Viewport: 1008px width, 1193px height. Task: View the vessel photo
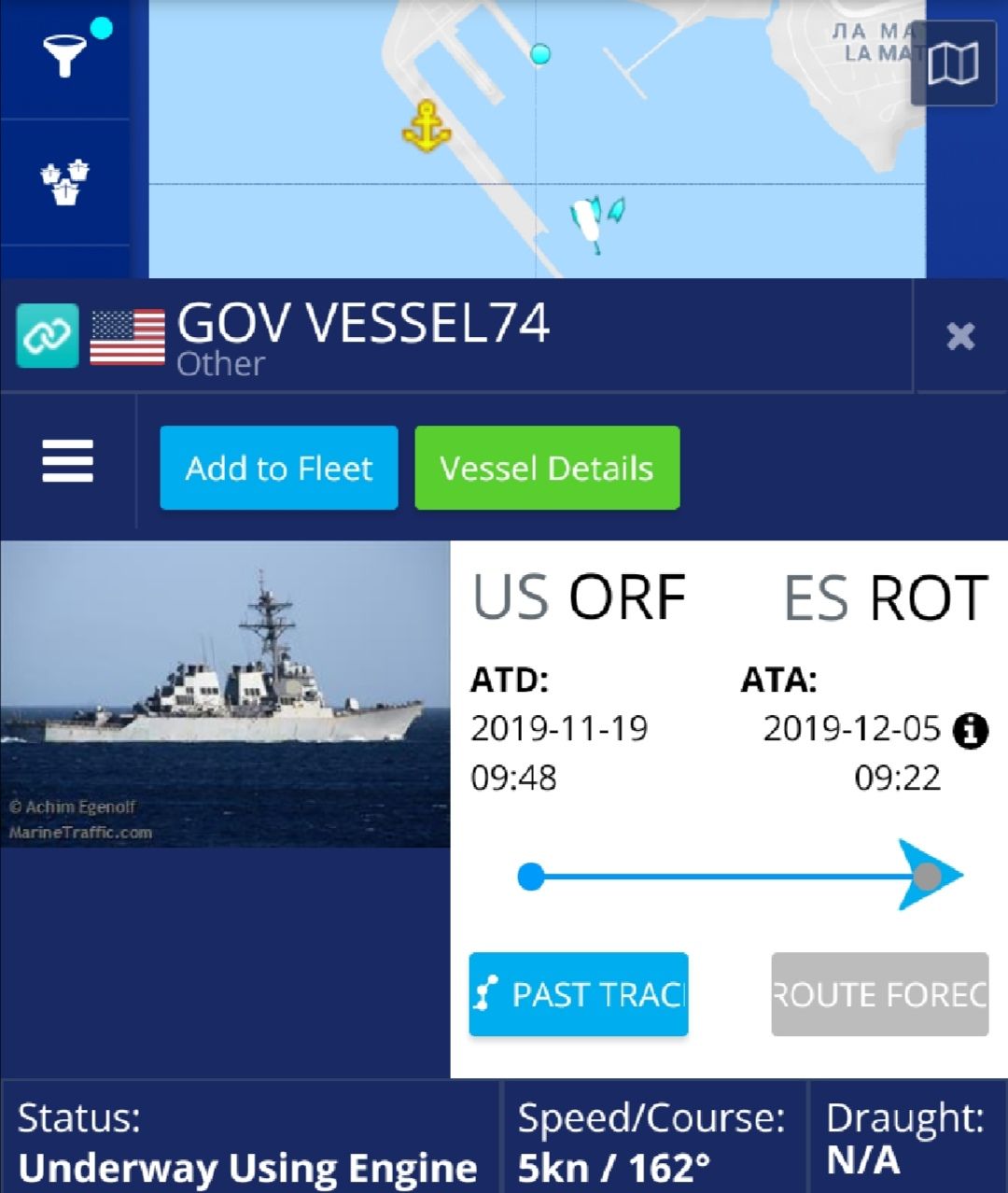pos(225,694)
